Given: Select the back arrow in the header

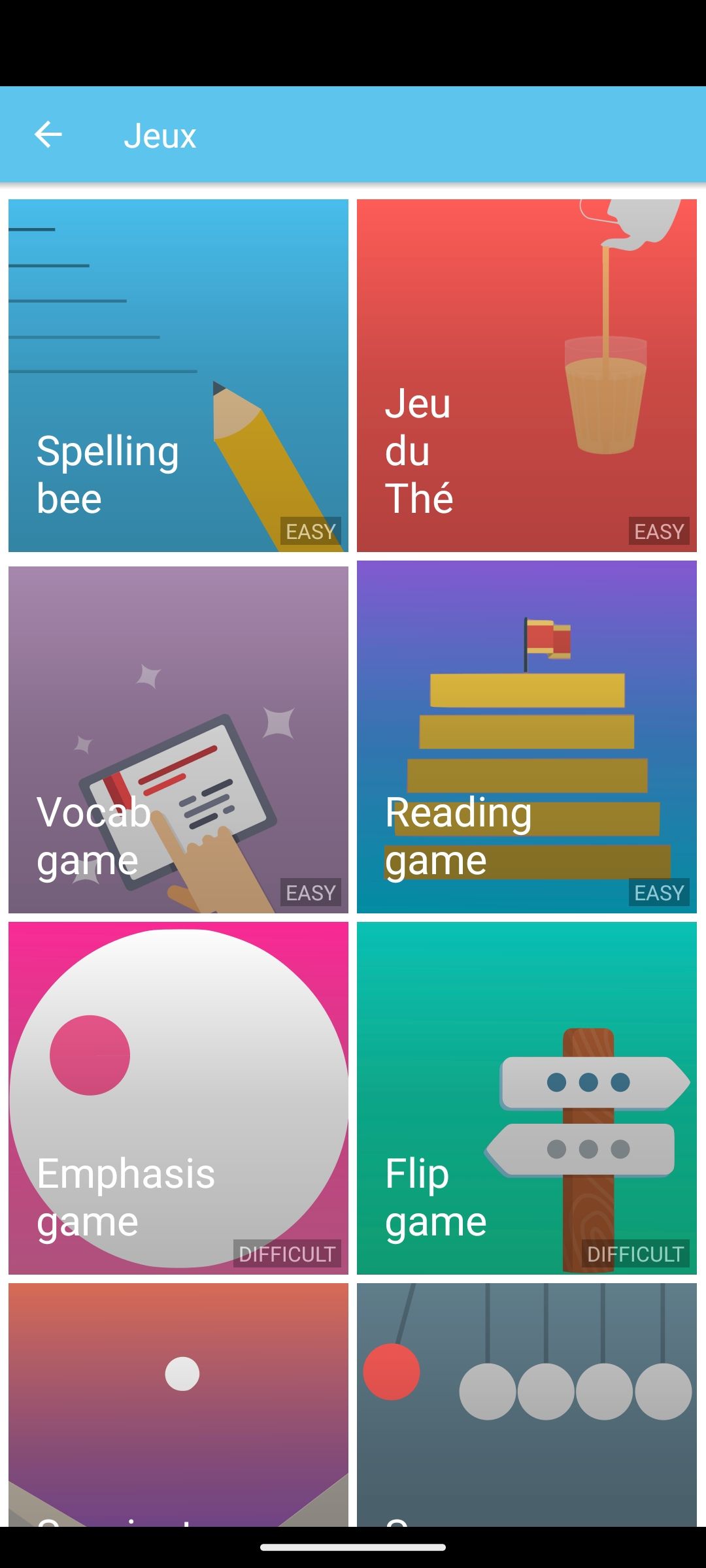Looking at the screenshot, I should point(48,135).
